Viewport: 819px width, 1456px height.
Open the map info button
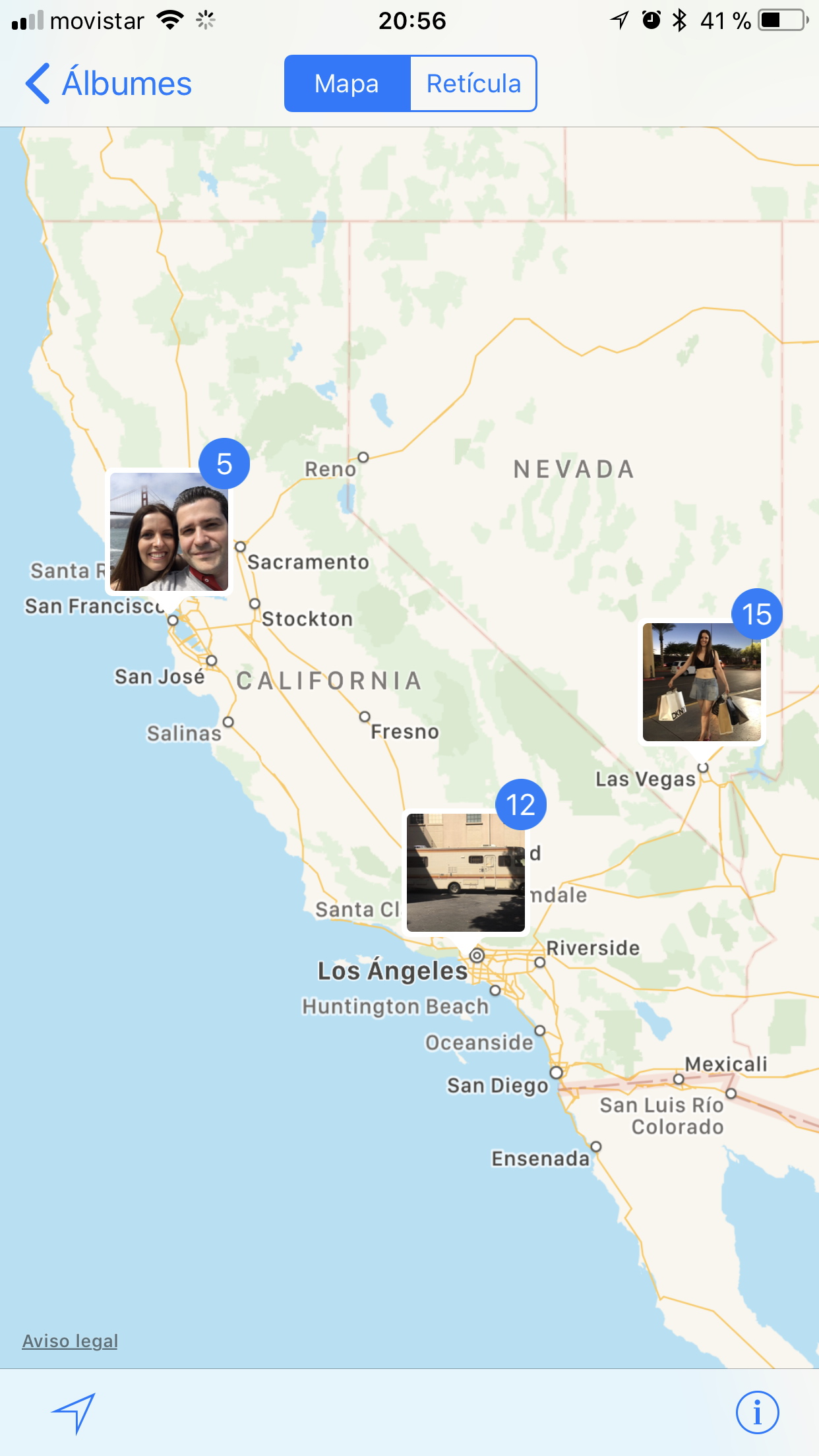coord(757,1412)
